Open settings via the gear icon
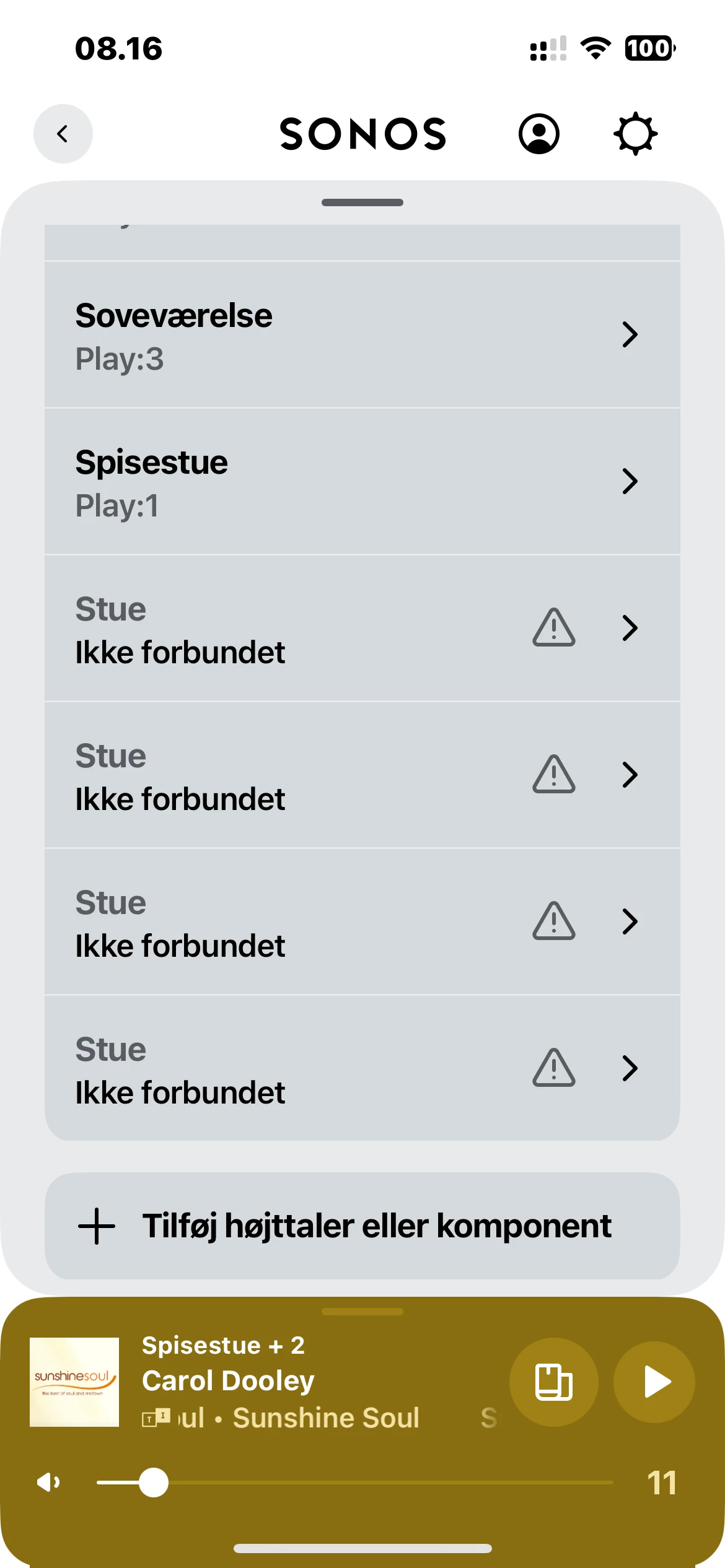The width and height of the screenshot is (725, 1568). (x=635, y=134)
